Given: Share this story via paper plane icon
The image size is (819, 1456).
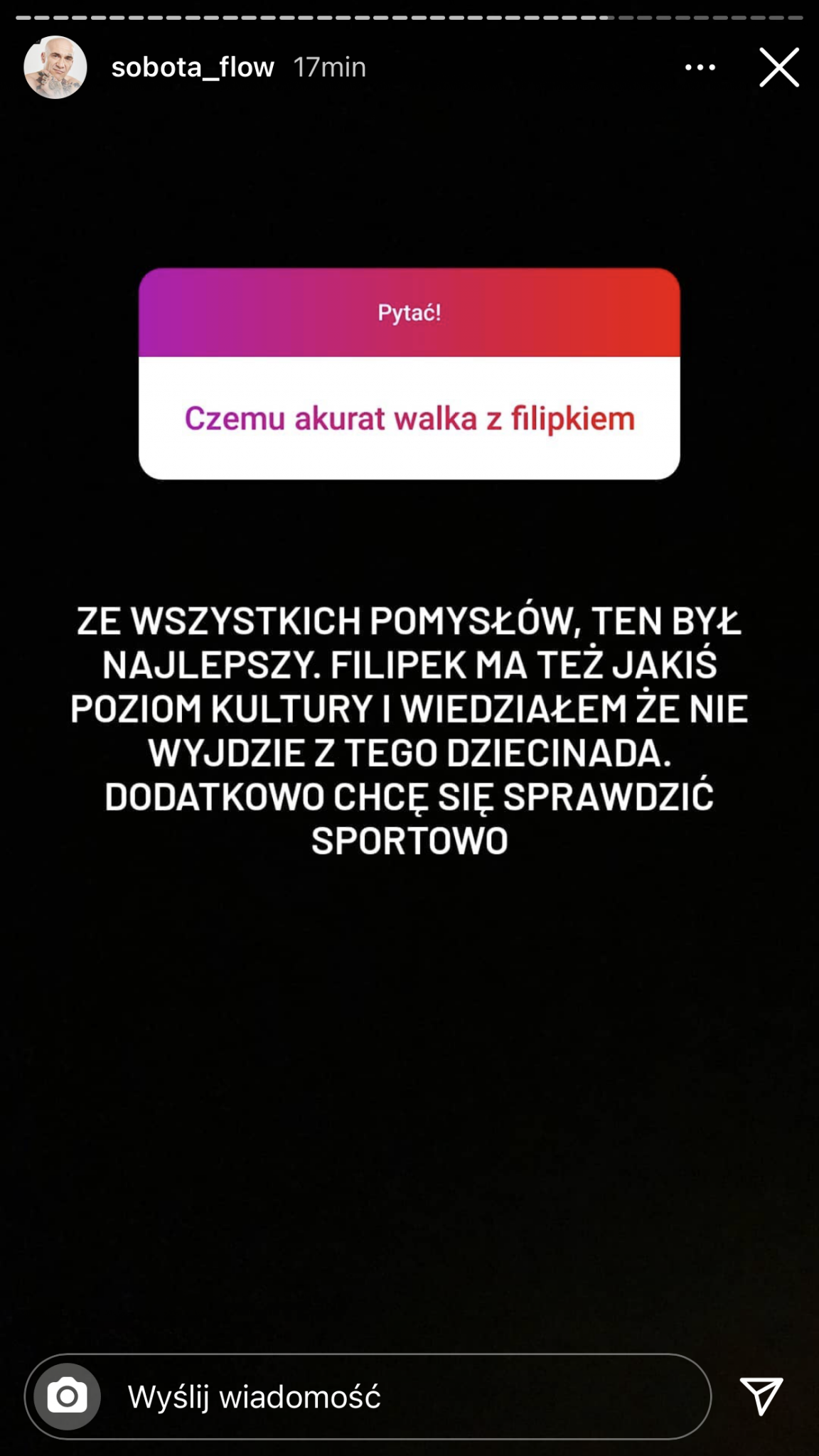Looking at the screenshot, I should coord(761,1396).
